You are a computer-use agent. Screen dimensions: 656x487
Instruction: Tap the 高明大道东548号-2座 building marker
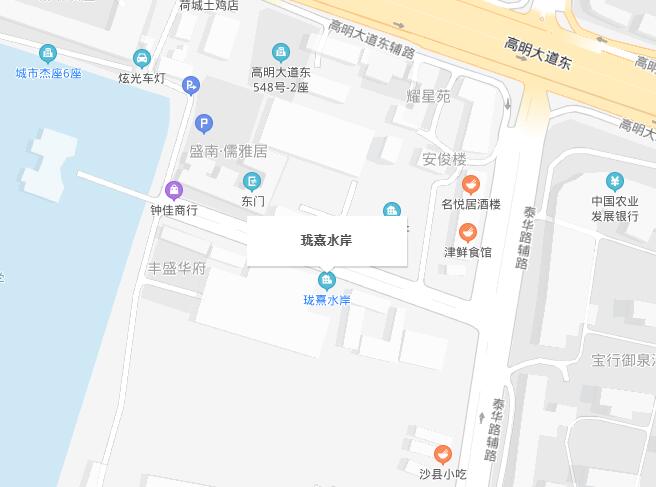(280, 51)
